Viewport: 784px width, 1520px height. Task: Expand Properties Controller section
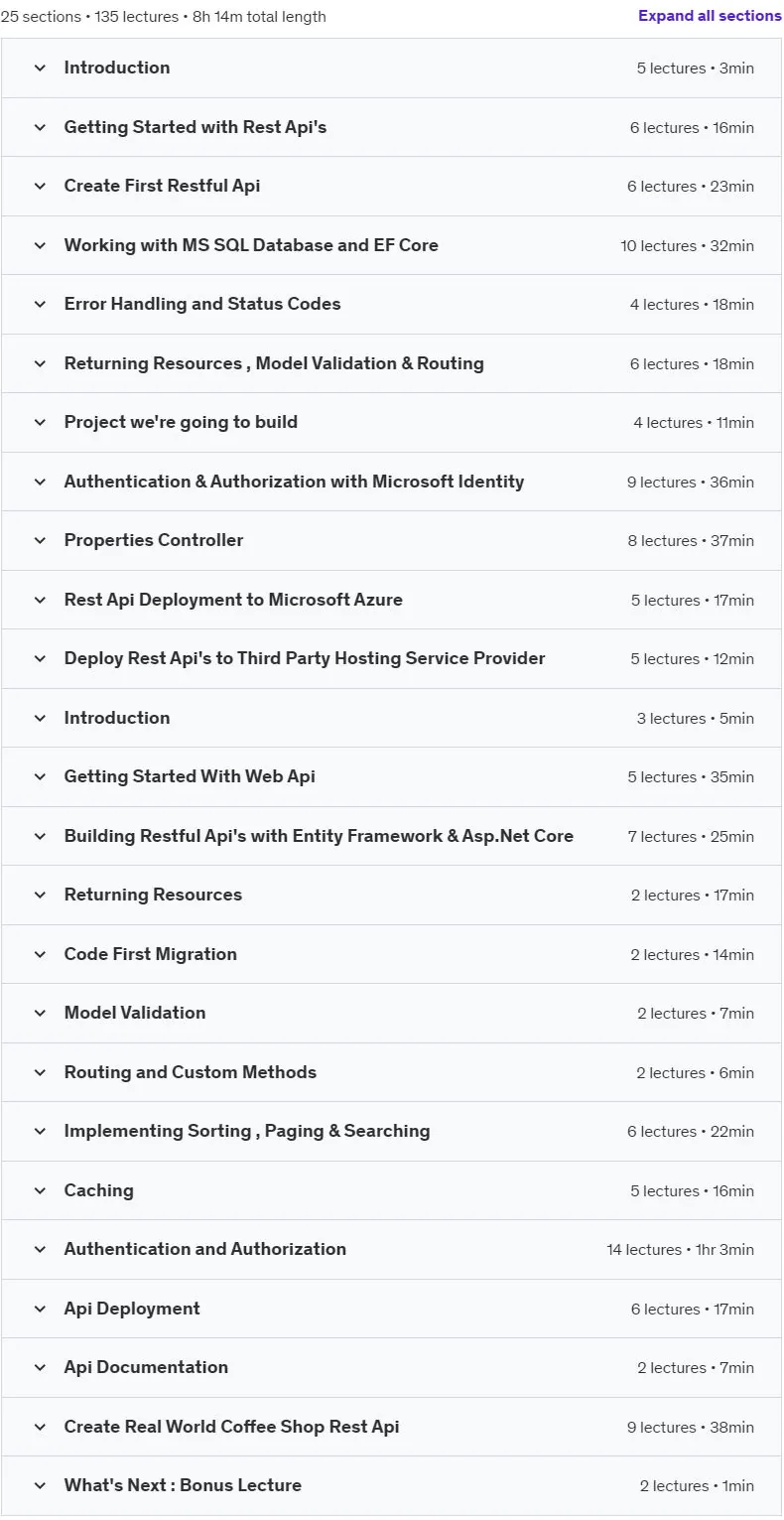point(391,540)
